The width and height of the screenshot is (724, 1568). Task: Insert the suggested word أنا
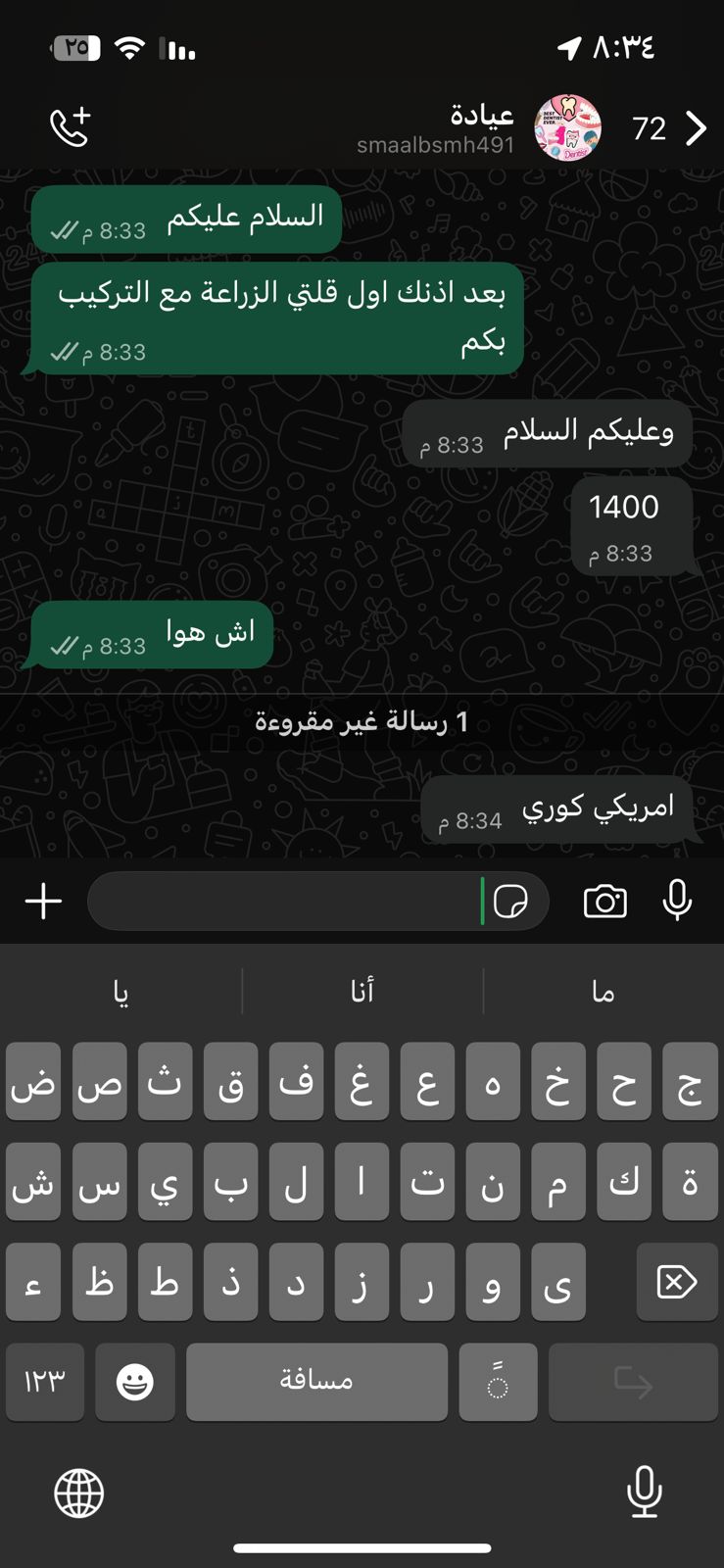362,992
